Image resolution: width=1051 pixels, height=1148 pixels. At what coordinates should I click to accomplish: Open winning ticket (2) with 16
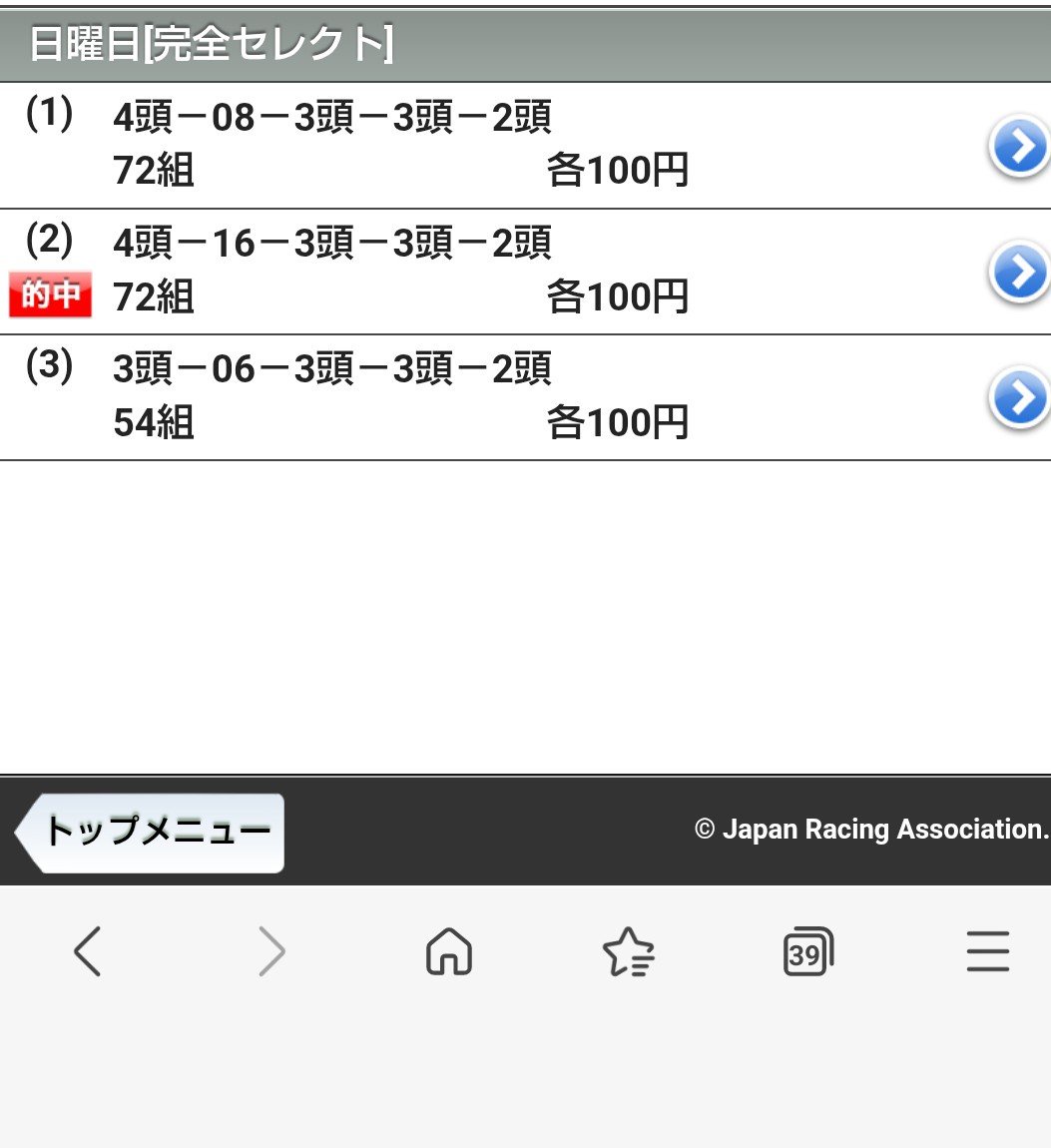(1017, 273)
